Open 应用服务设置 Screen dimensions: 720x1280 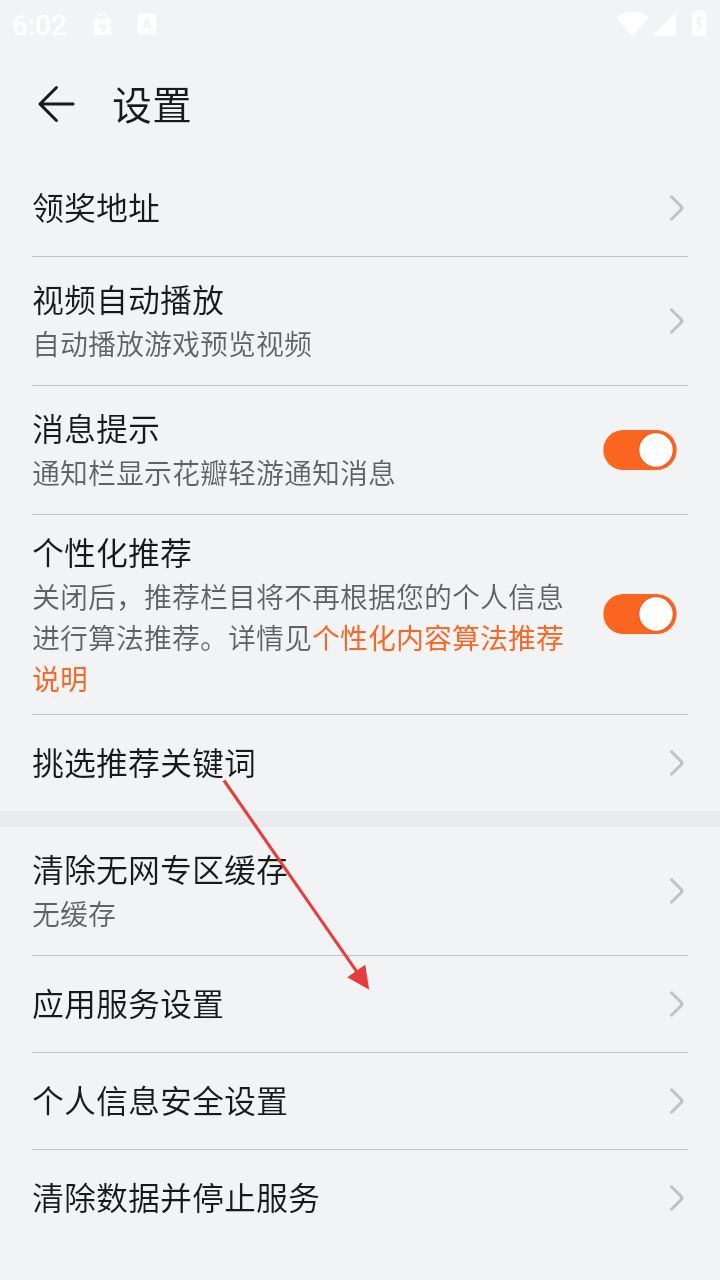[360, 1004]
